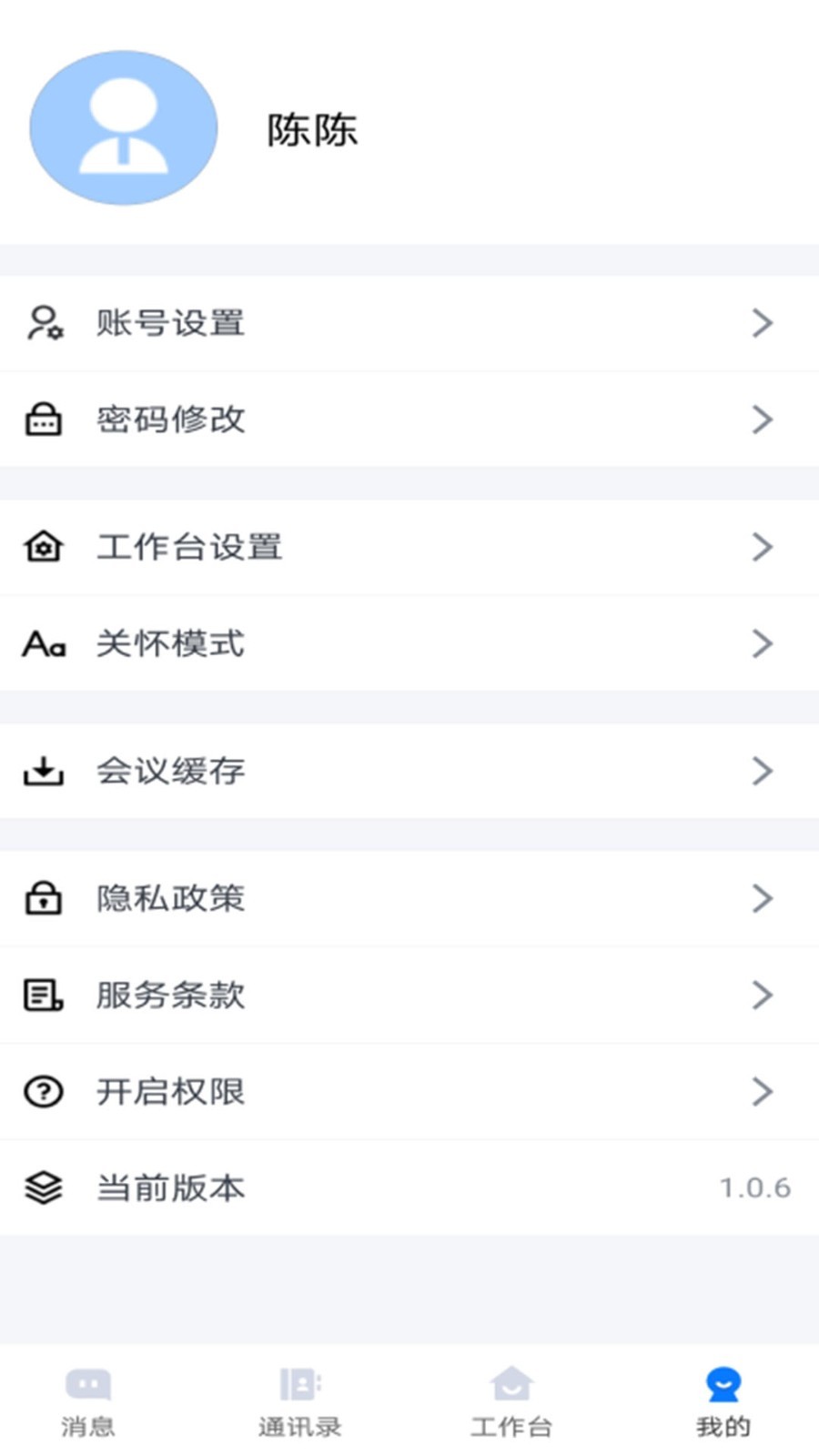Click the question mark icon beside 开启权限
The width and height of the screenshot is (819, 1456).
[x=42, y=1091]
